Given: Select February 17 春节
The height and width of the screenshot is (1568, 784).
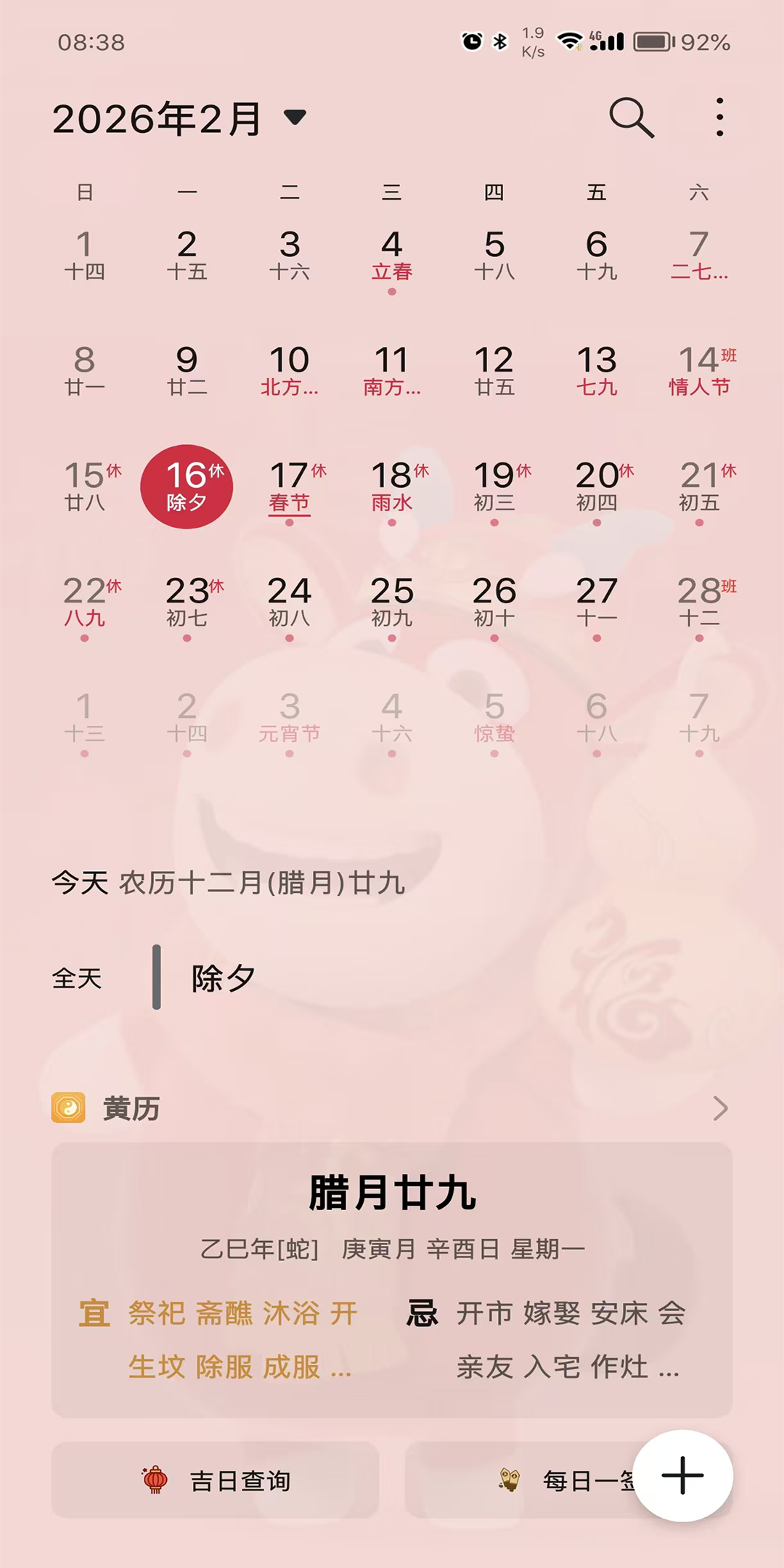Looking at the screenshot, I should 290,486.
